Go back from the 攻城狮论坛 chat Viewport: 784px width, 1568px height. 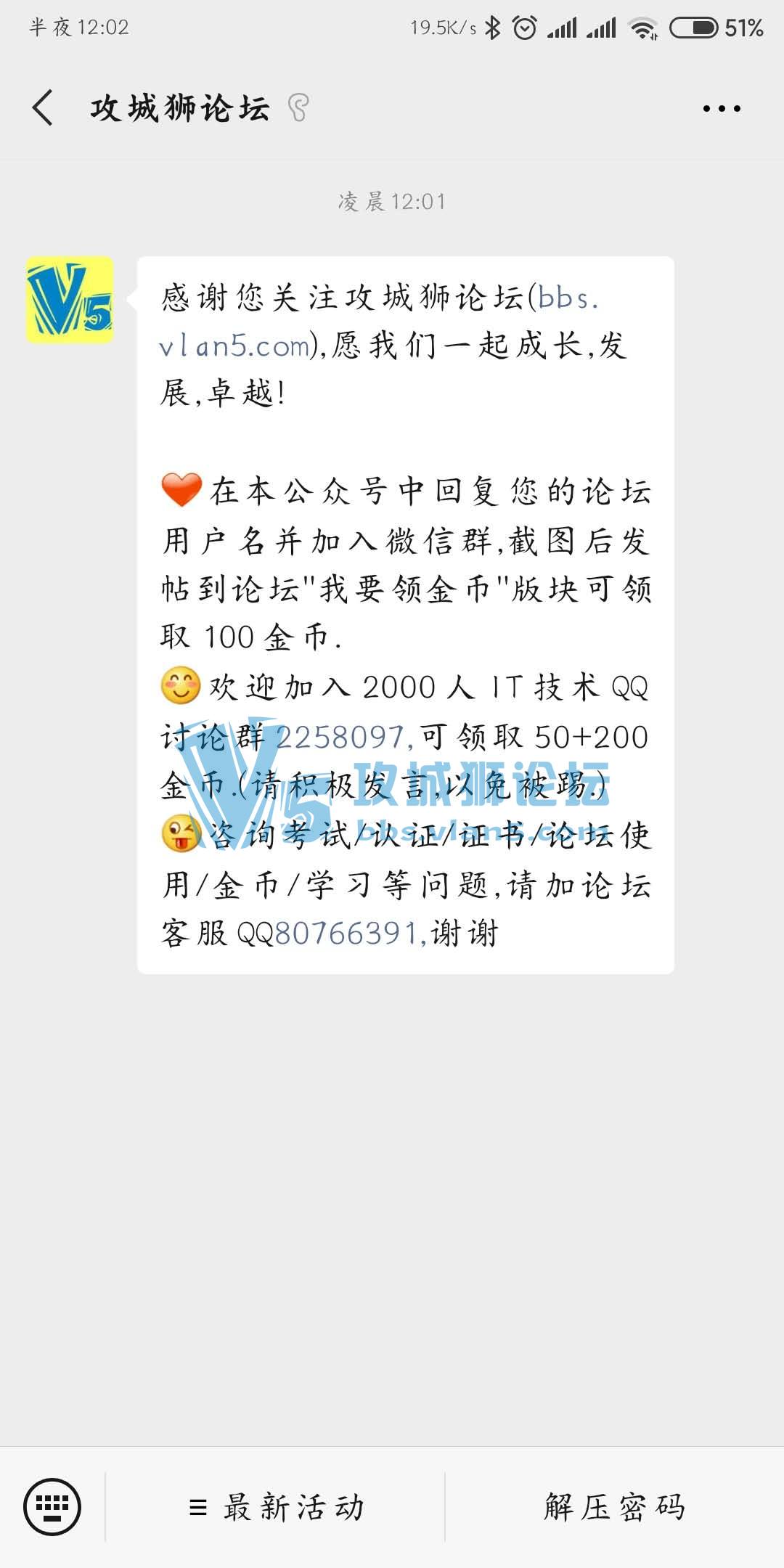44,108
